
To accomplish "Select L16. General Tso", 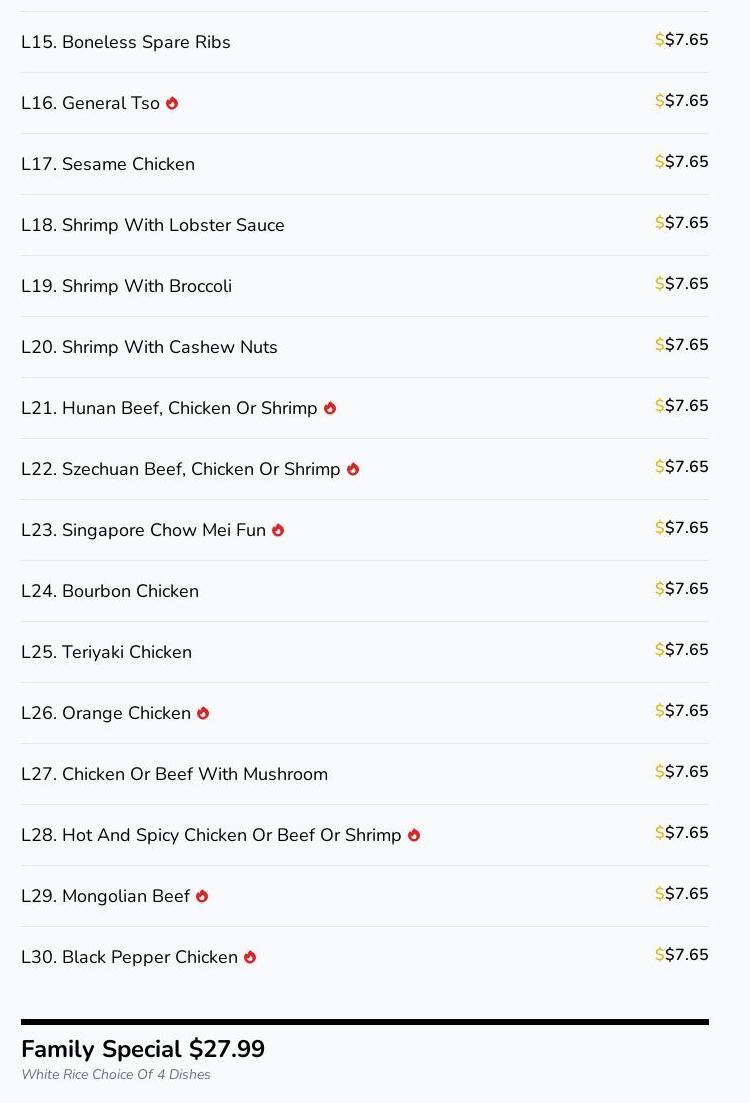I will (91, 103).
